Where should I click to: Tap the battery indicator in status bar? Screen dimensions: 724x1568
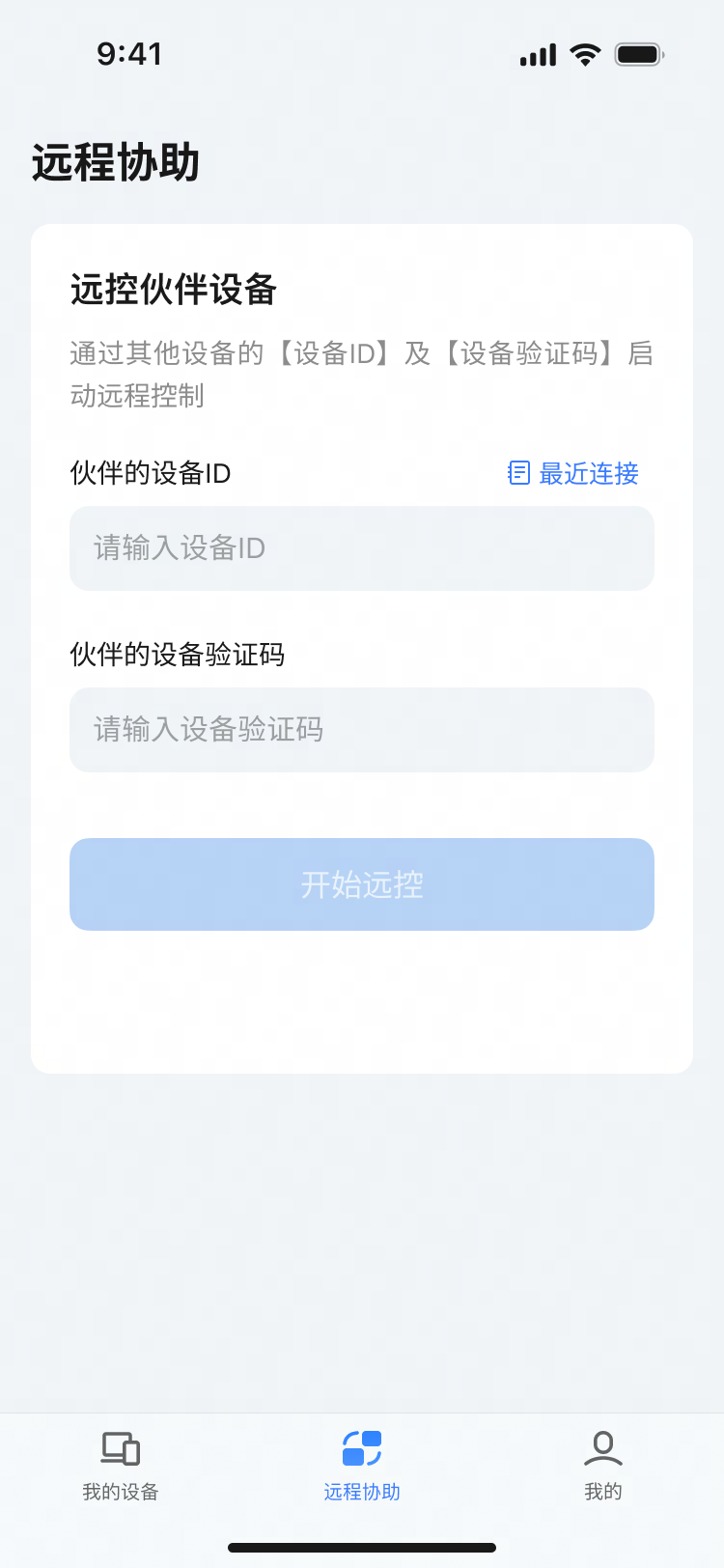point(639,54)
